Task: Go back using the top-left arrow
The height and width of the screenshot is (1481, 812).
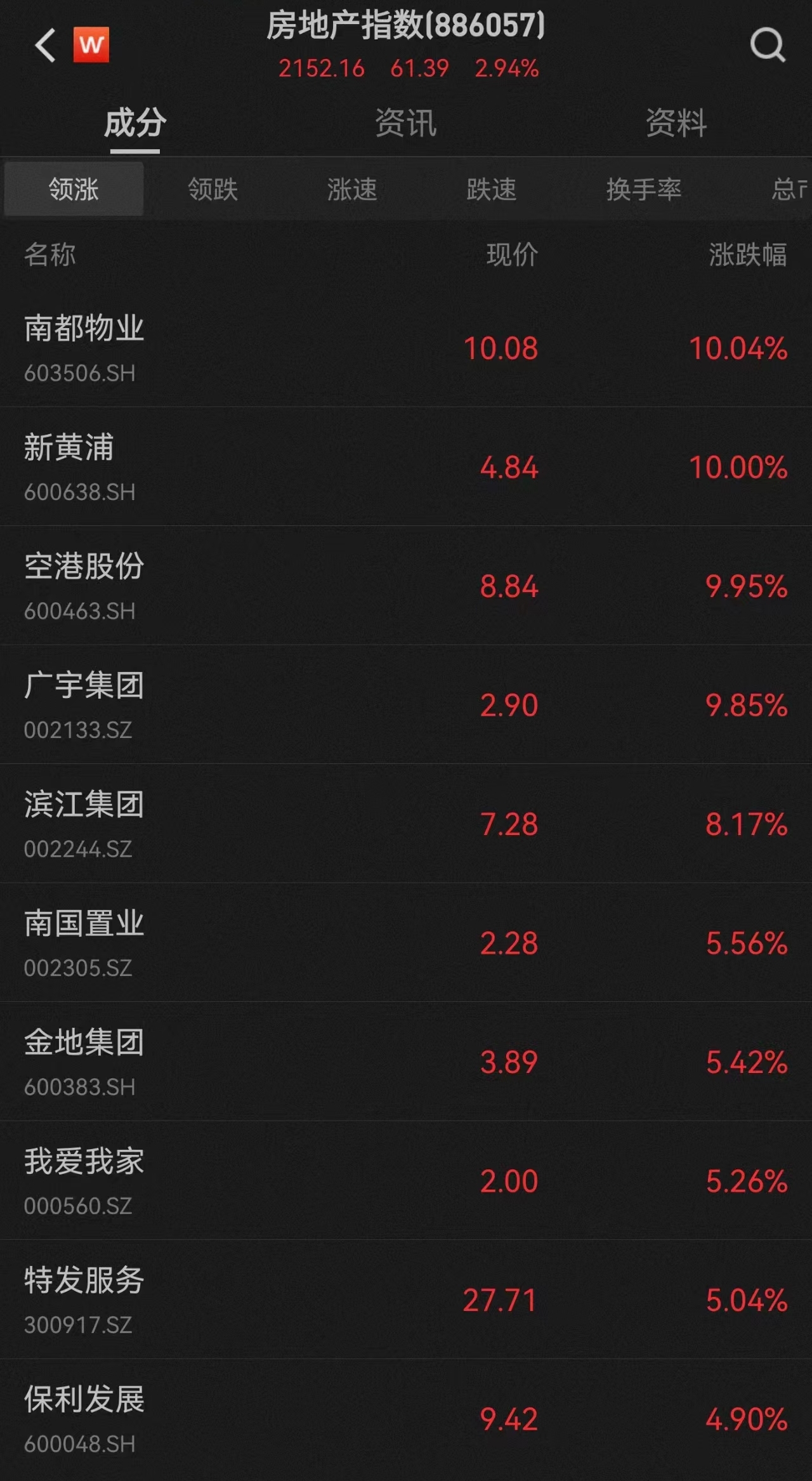Action: click(x=46, y=45)
